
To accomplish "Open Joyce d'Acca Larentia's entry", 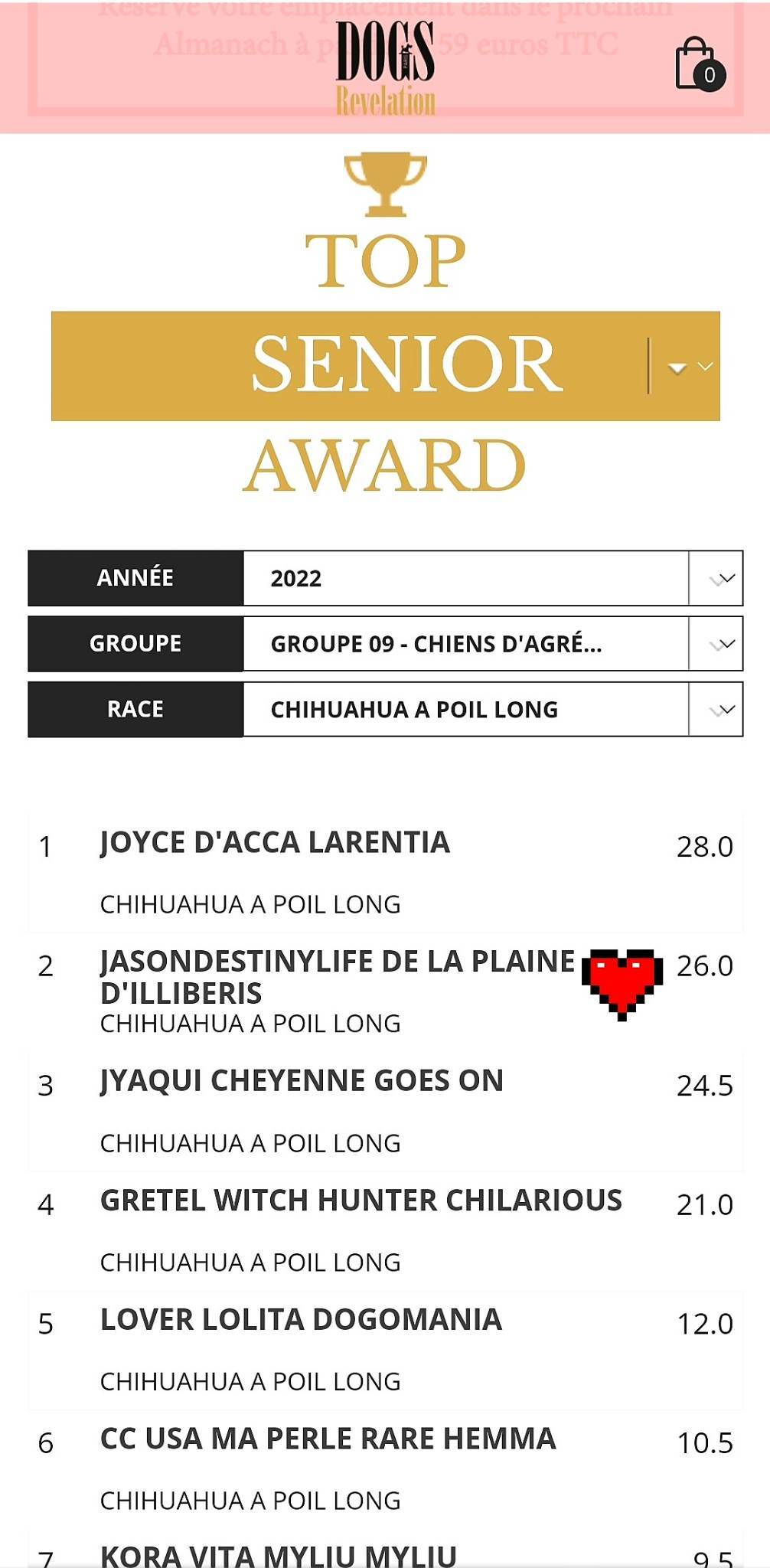I will click(275, 843).
